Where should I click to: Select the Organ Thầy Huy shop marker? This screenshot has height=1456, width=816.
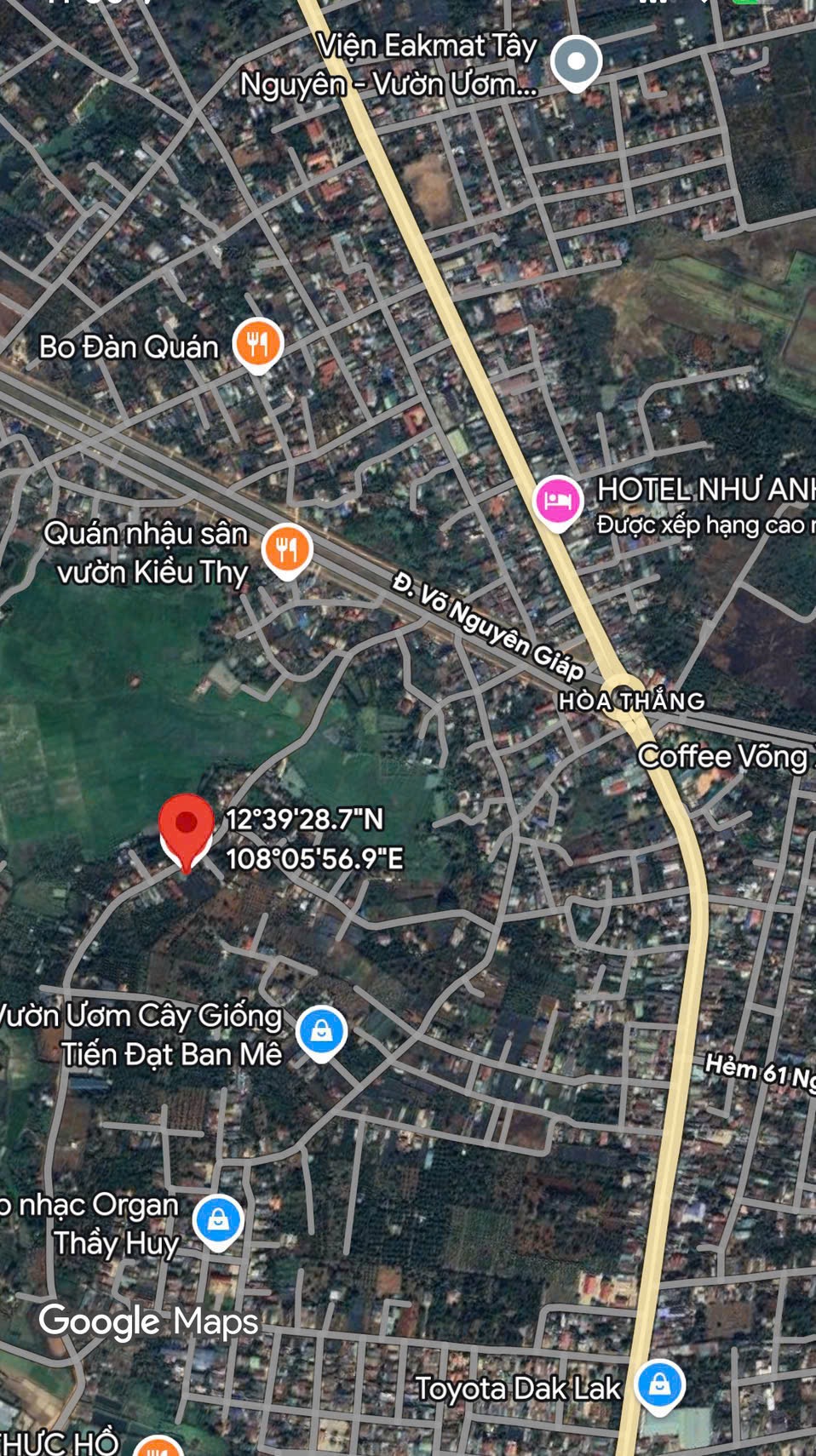coord(218,1220)
